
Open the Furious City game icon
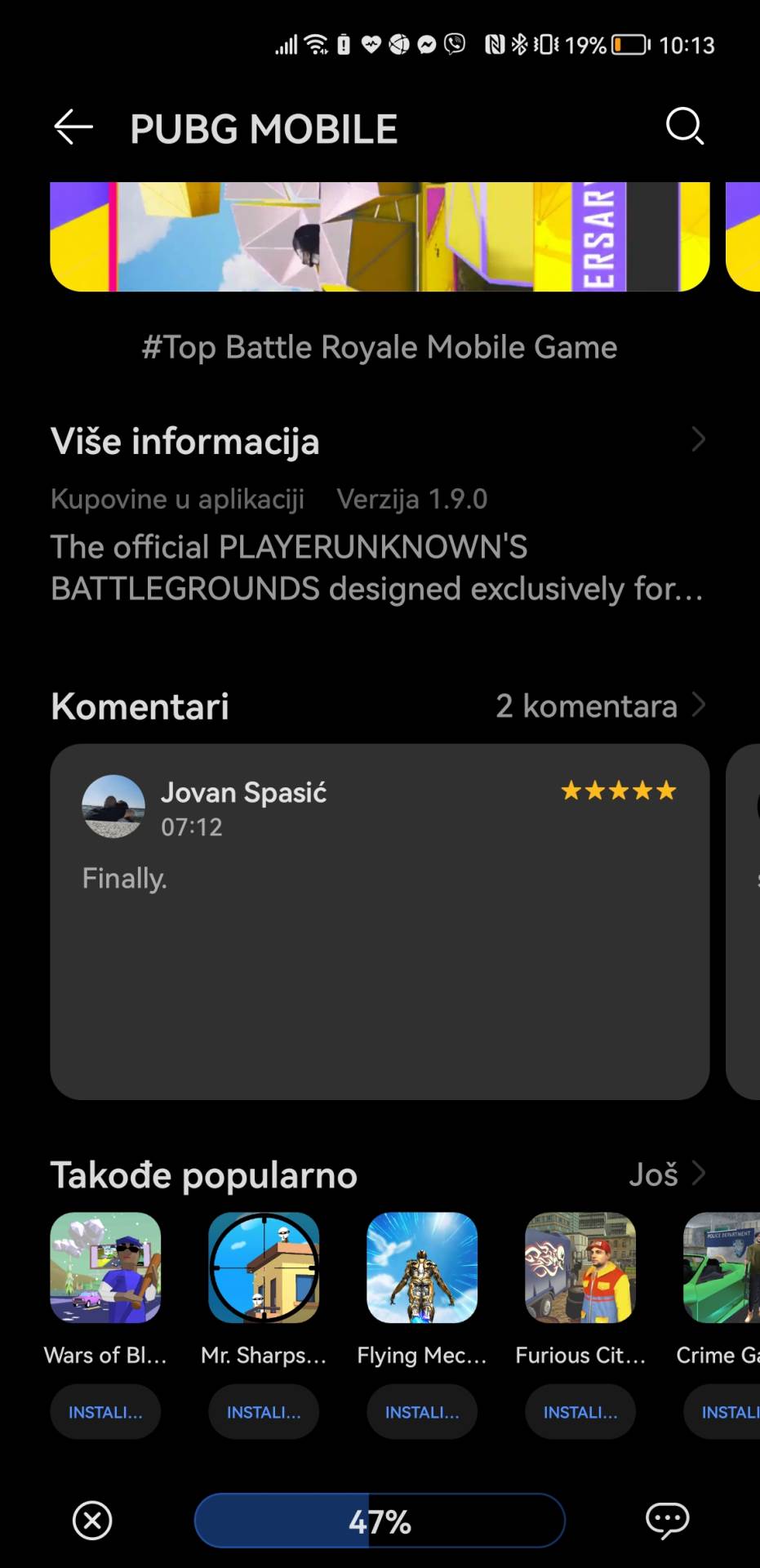tap(580, 1268)
